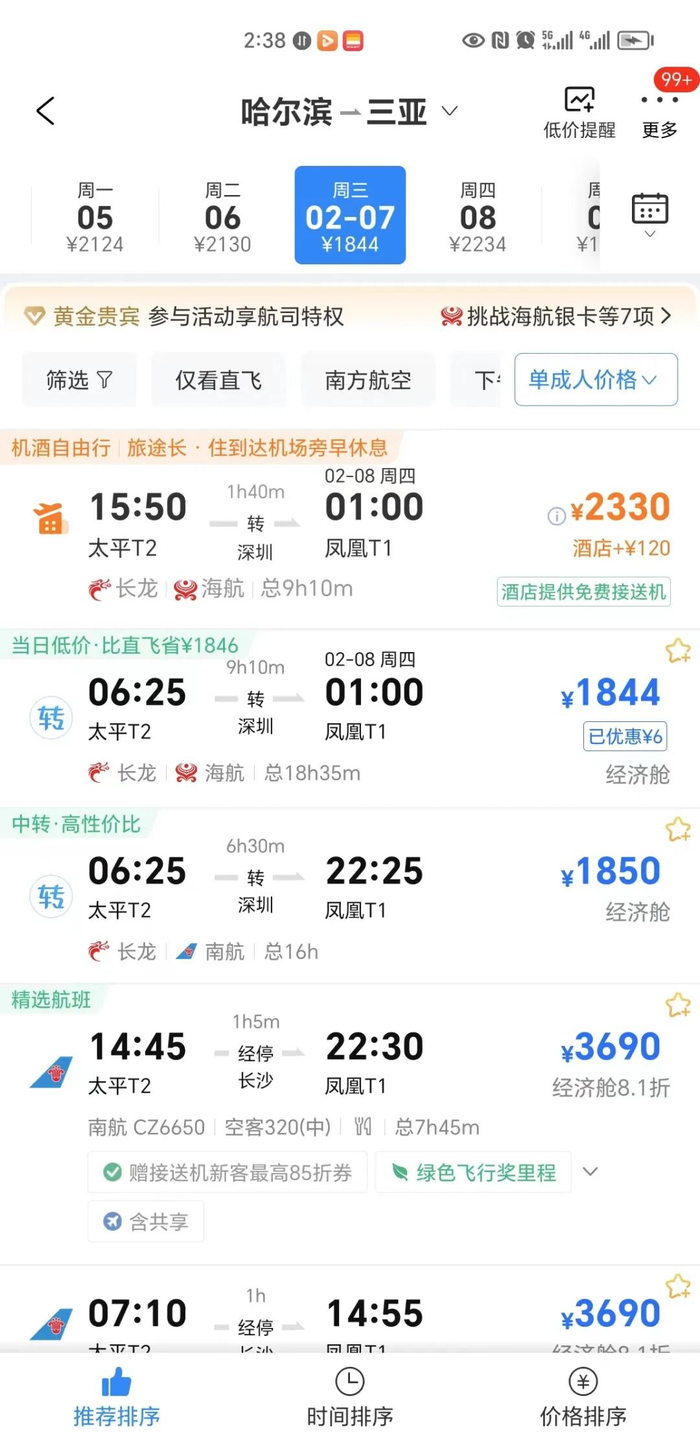Favorite the ¥1850 flight with its star

678,829
